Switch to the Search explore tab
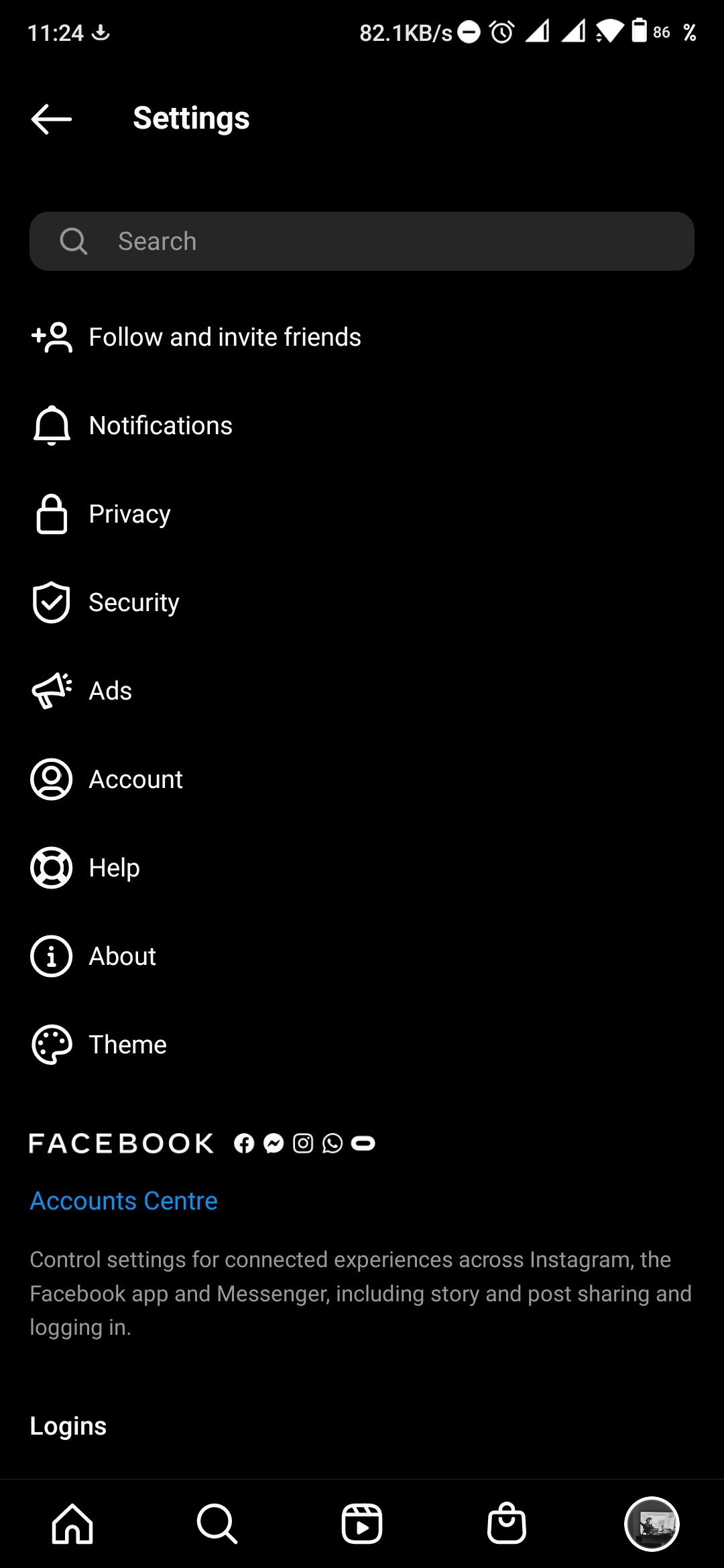Viewport: 724px width, 1568px height. pyautogui.click(x=217, y=1524)
